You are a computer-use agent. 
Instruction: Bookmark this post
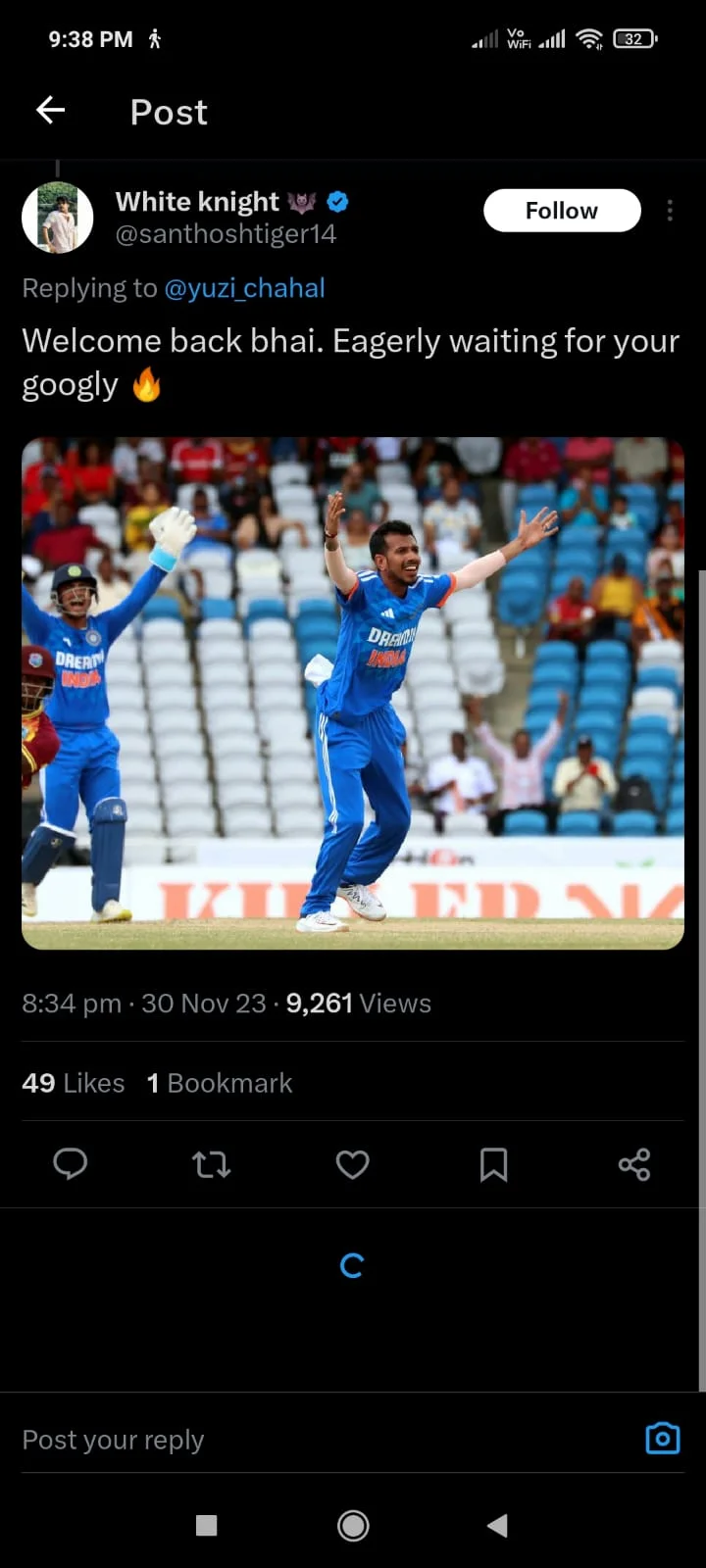click(x=493, y=1164)
